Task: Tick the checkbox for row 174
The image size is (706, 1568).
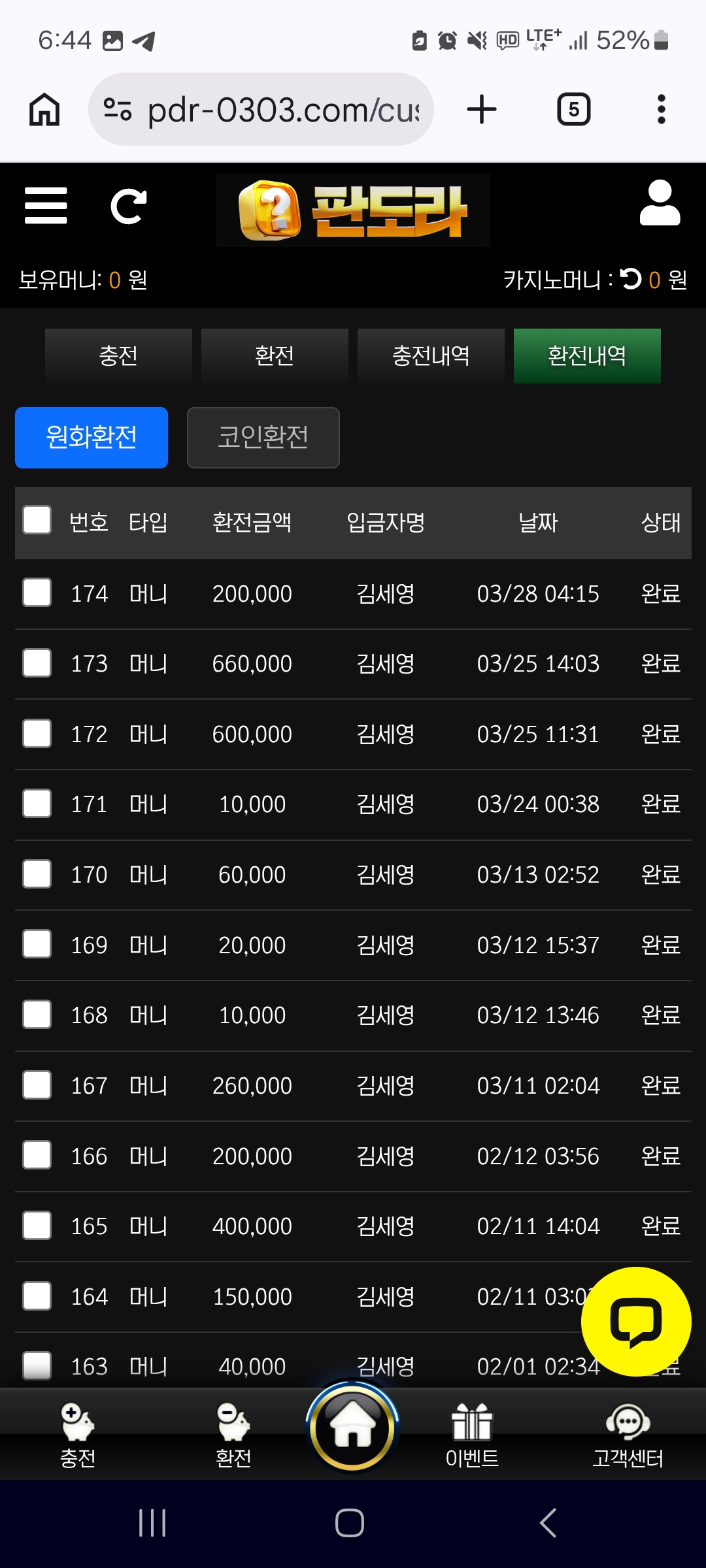Action: [x=37, y=593]
